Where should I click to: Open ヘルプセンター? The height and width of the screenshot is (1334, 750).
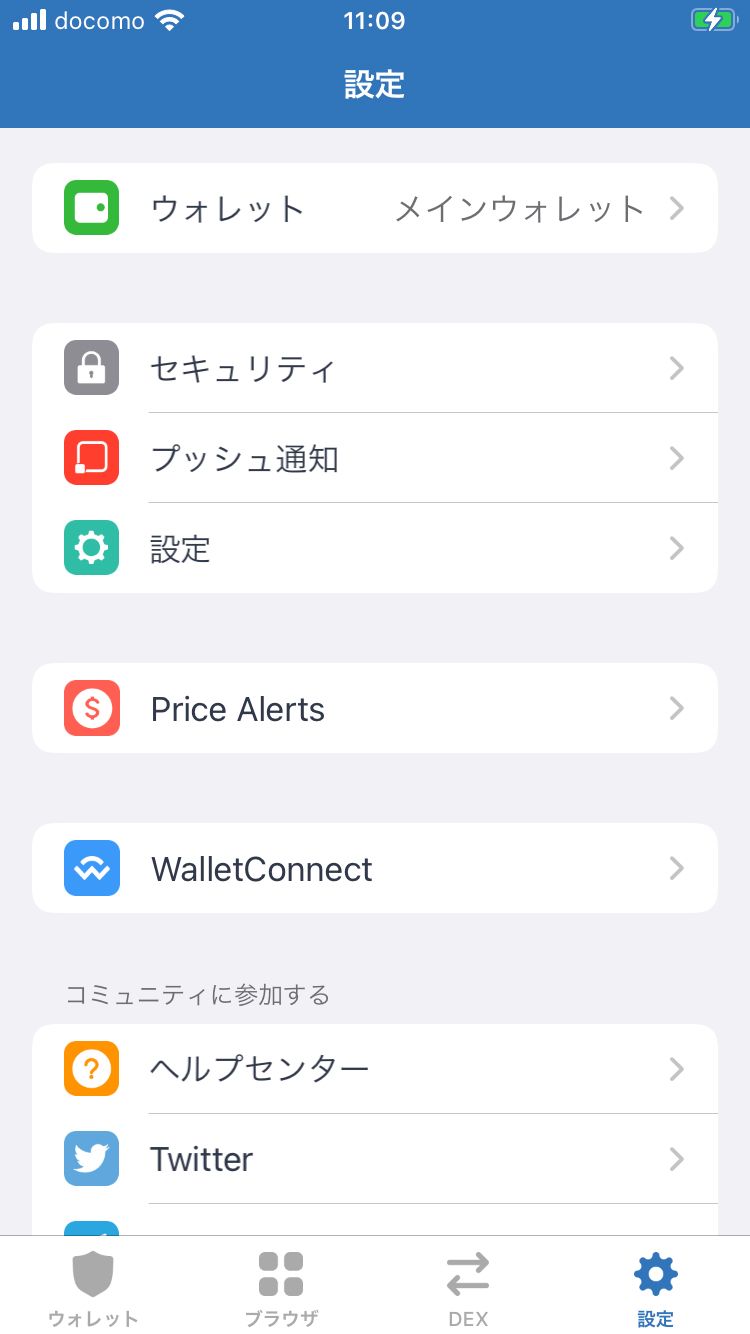tap(374, 1069)
